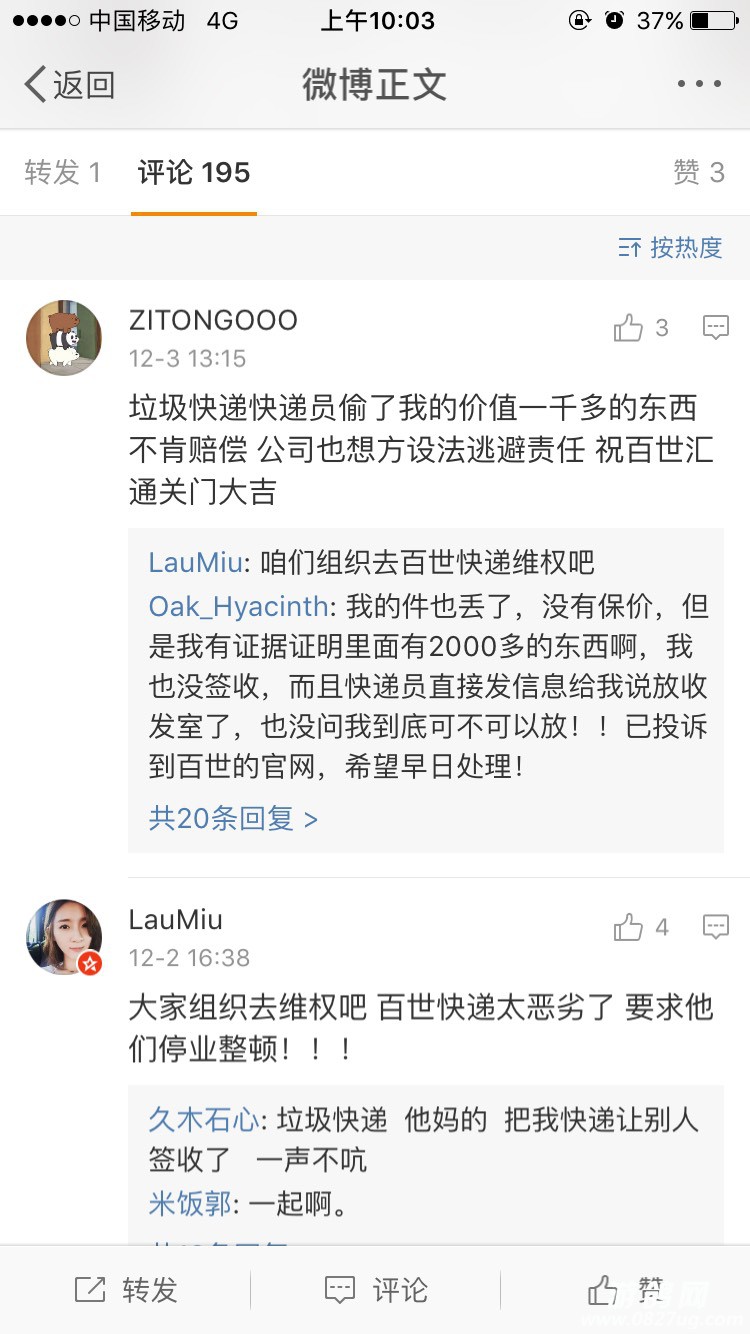Viewport: 750px width, 1334px height.
Task: Tap 赞 to like this post
Action: click(x=626, y=1290)
